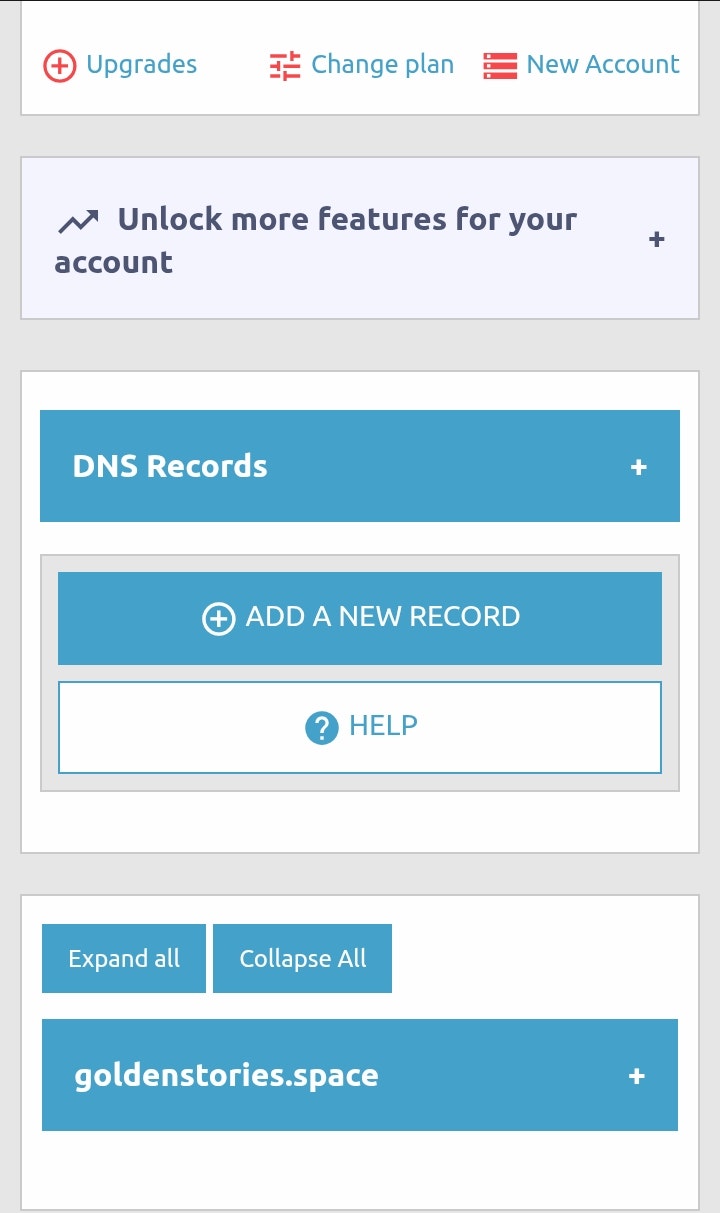Select Change plan
Screen dimensions: 720x1213
click(381, 64)
